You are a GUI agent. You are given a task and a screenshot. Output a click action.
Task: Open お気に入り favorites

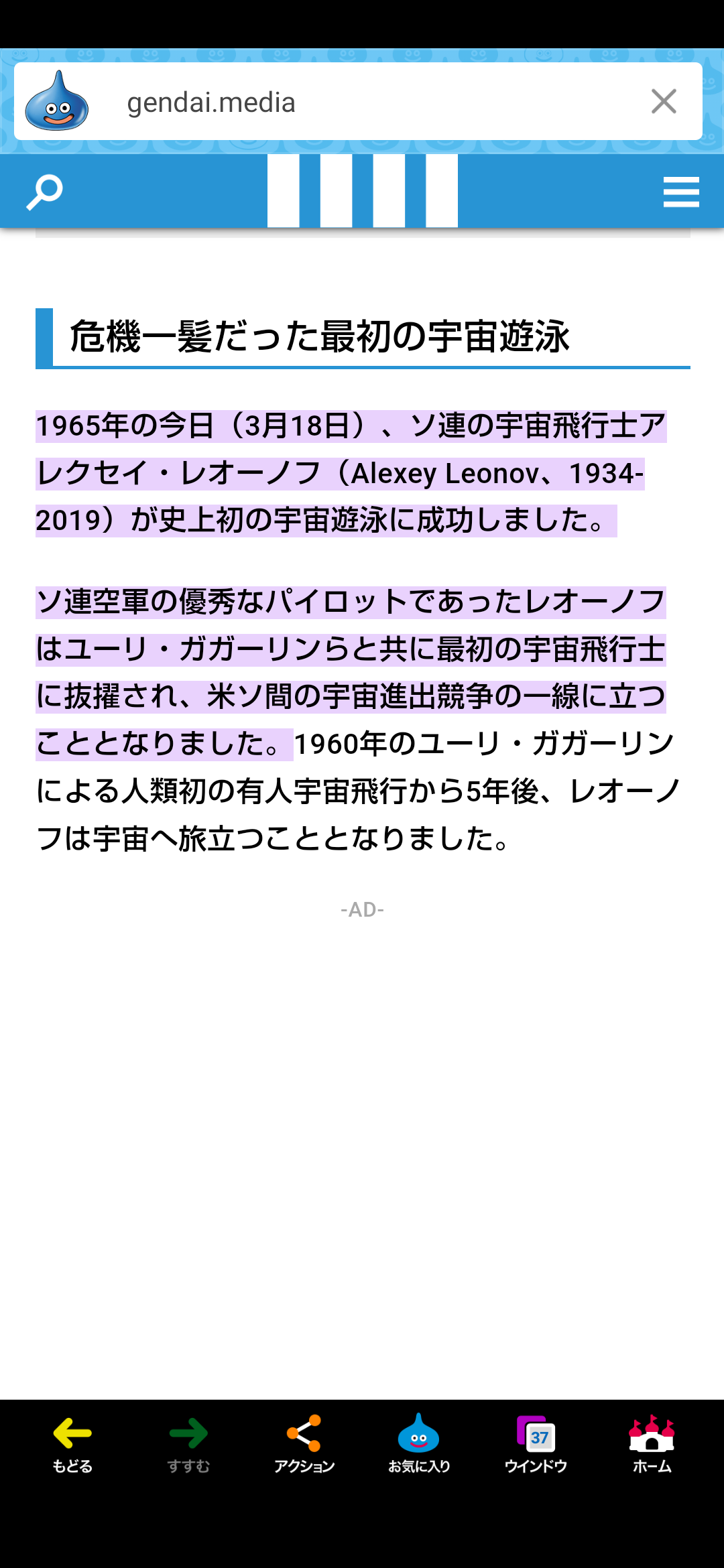coord(419,1444)
